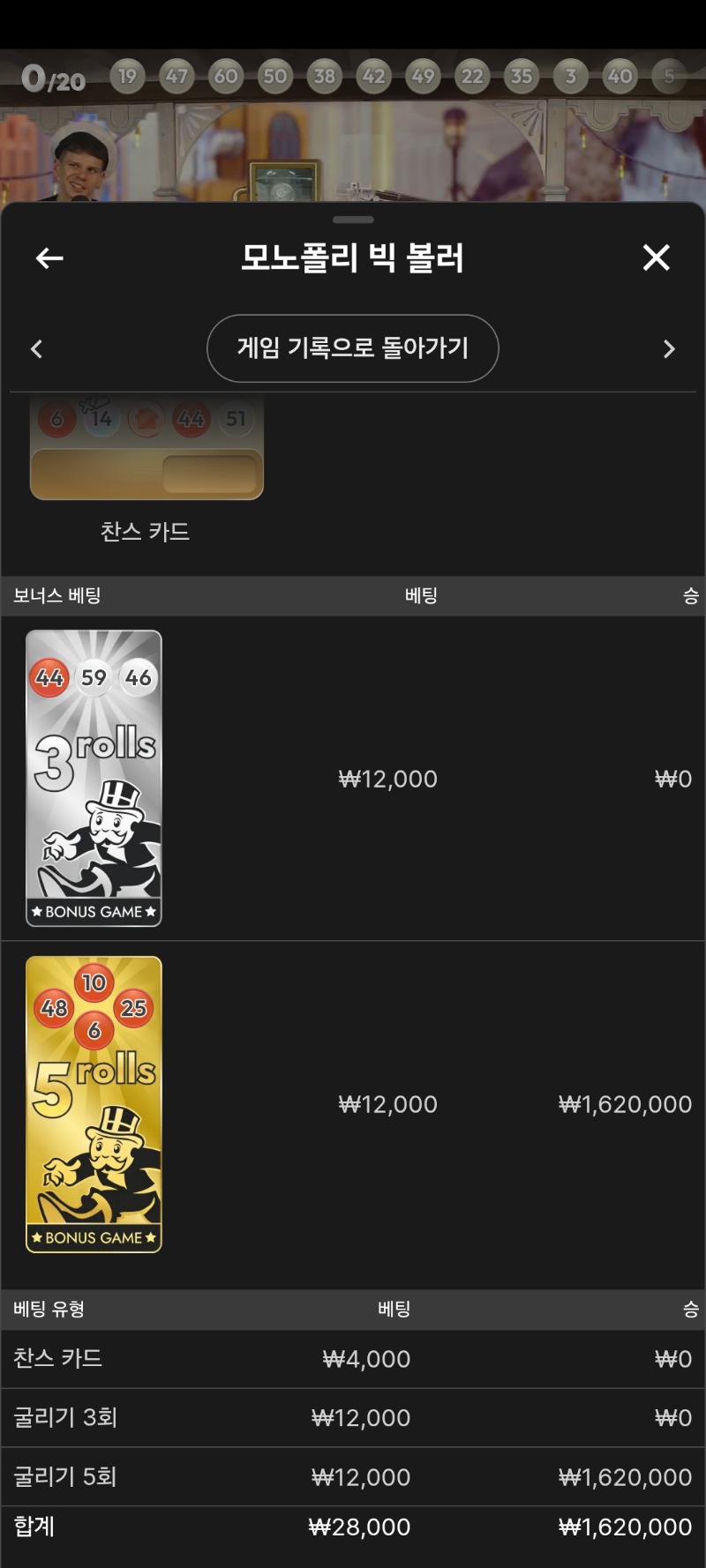Show next game record with right chevron

tap(668, 349)
